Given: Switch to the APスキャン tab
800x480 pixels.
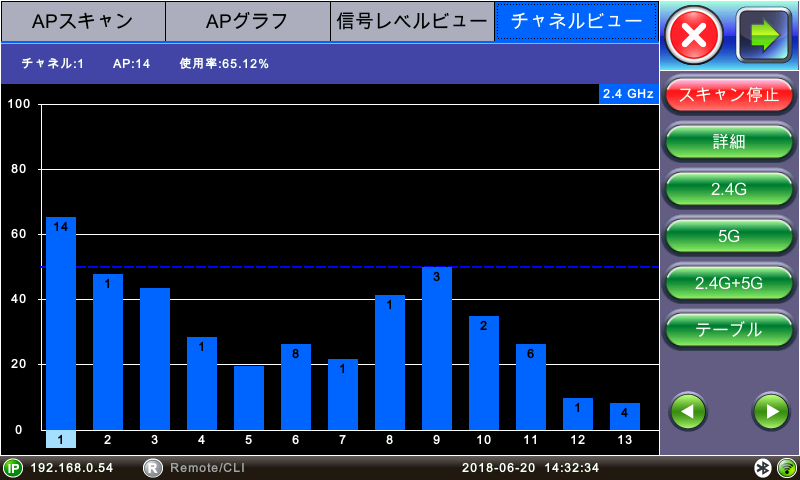Looking at the screenshot, I should (x=82, y=21).
